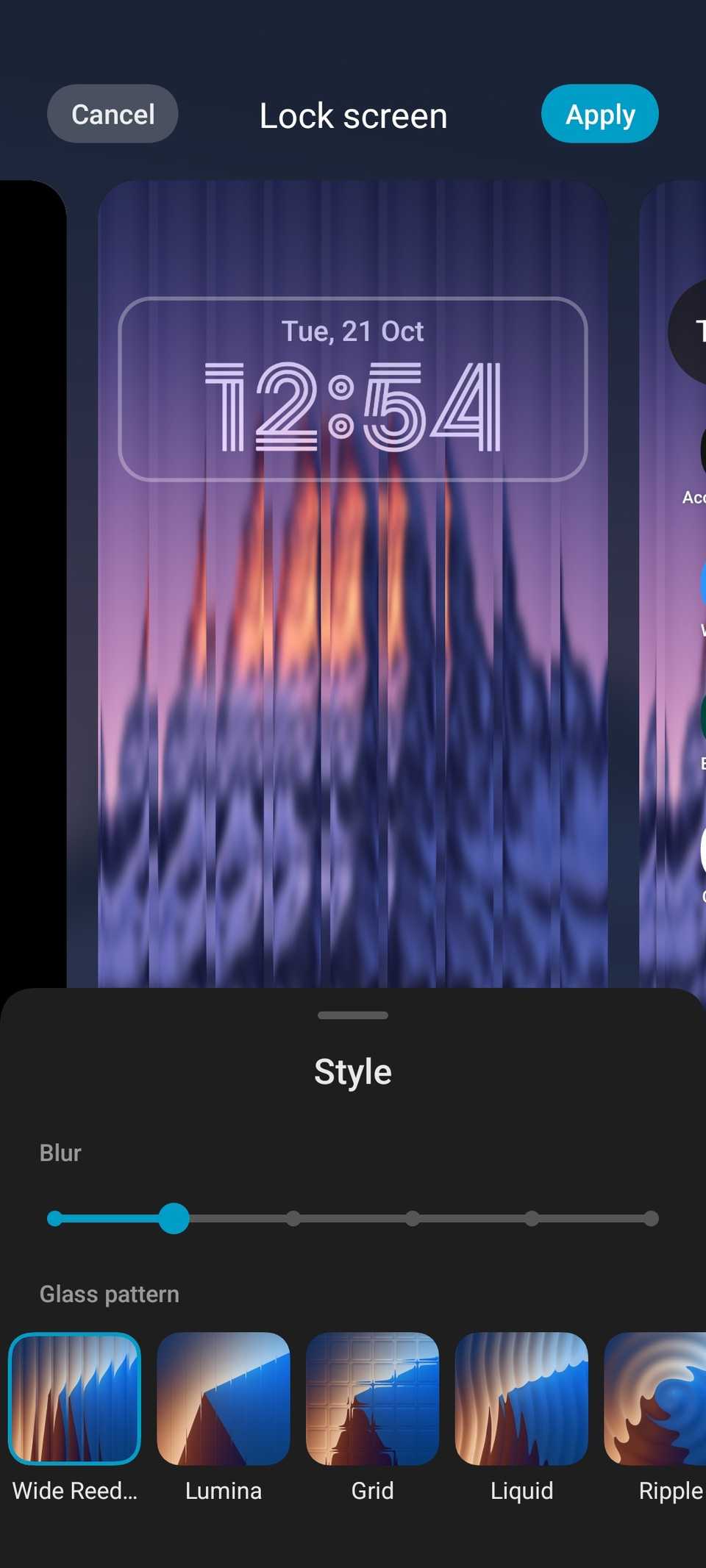The image size is (706, 1568).
Task: Set the Blur slider to maximum level
Action: [650, 1219]
